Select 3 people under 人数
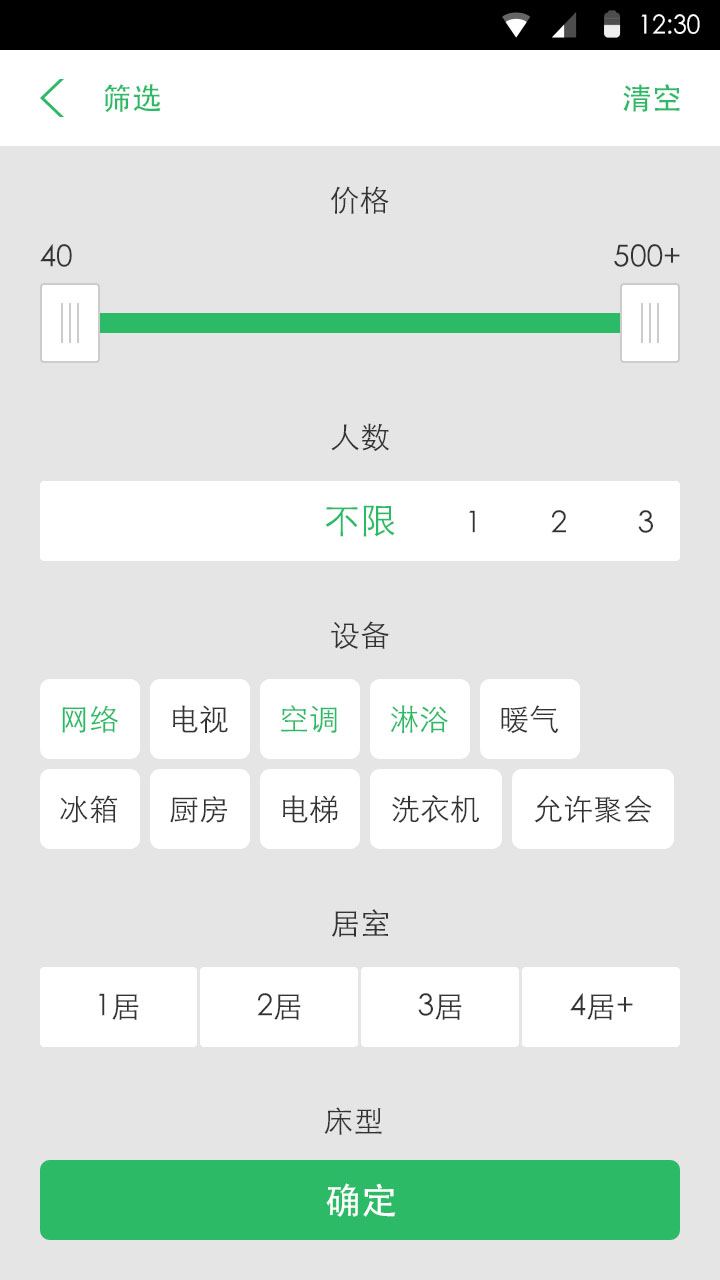The image size is (720, 1280). [x=645, y=520]
